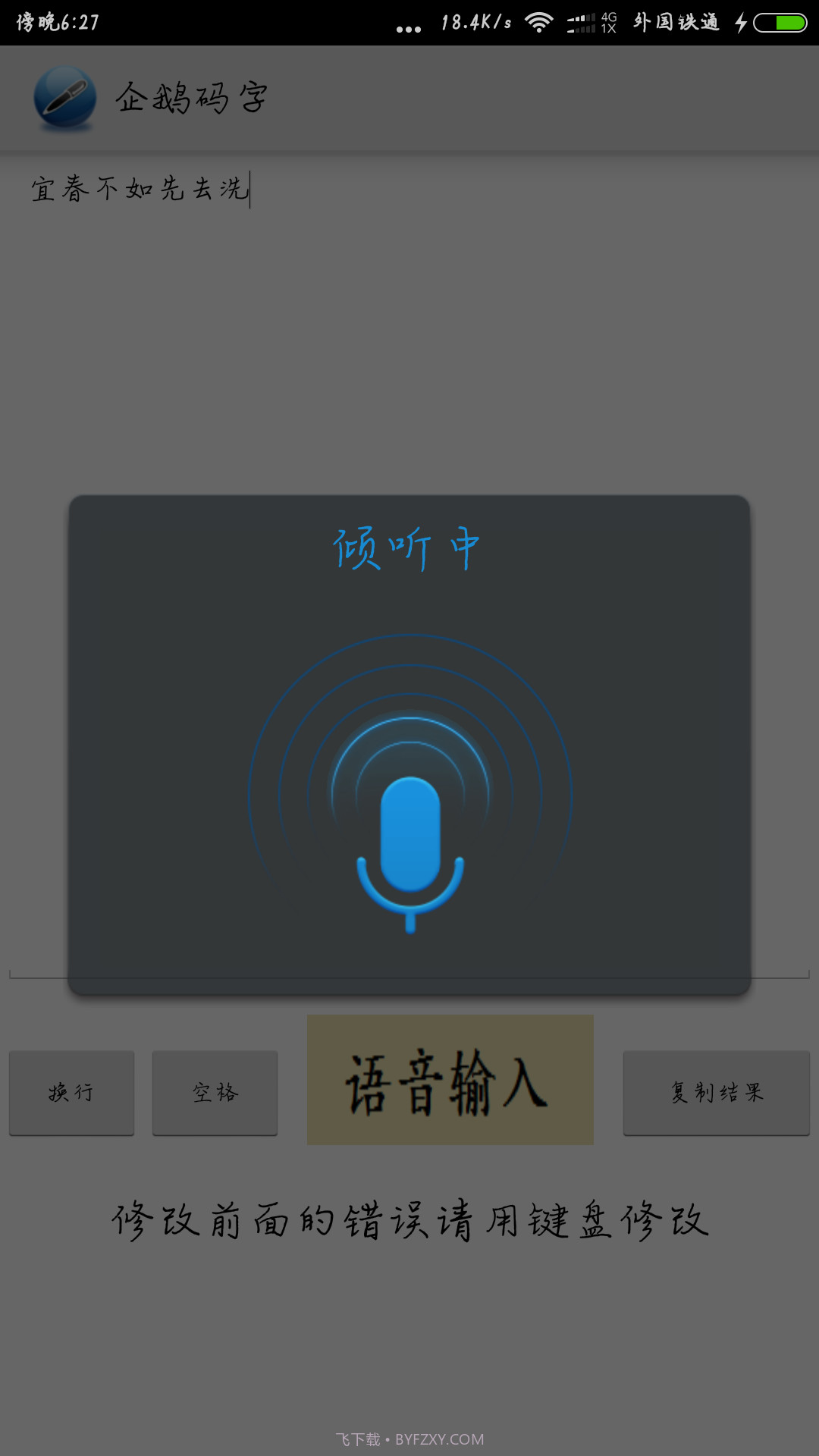819x1456 pixels.
Task: Click the WiFi icon in status bar
Action: (x=540, y=21)
